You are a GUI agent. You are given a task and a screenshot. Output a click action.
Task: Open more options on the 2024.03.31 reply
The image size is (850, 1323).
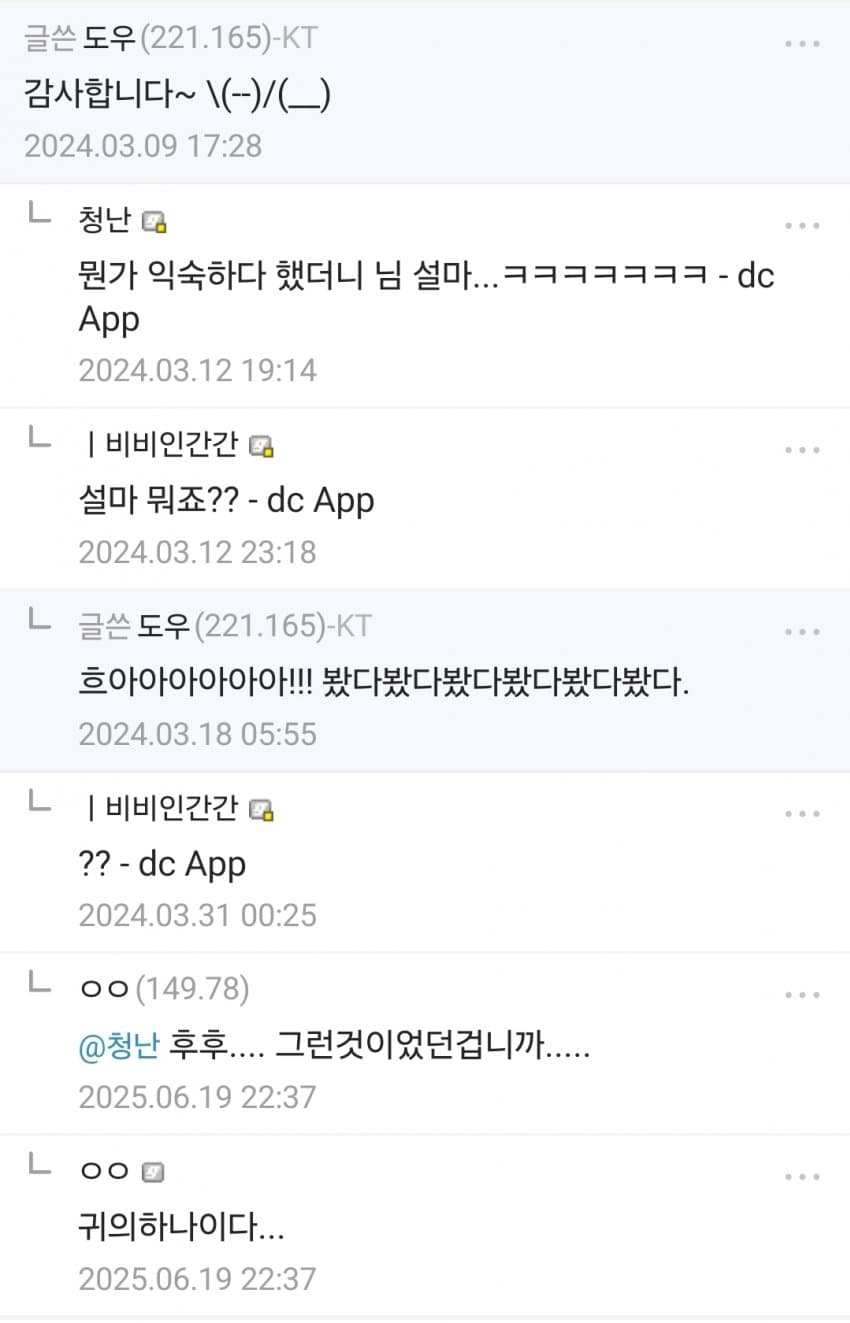tap(802, 814)
